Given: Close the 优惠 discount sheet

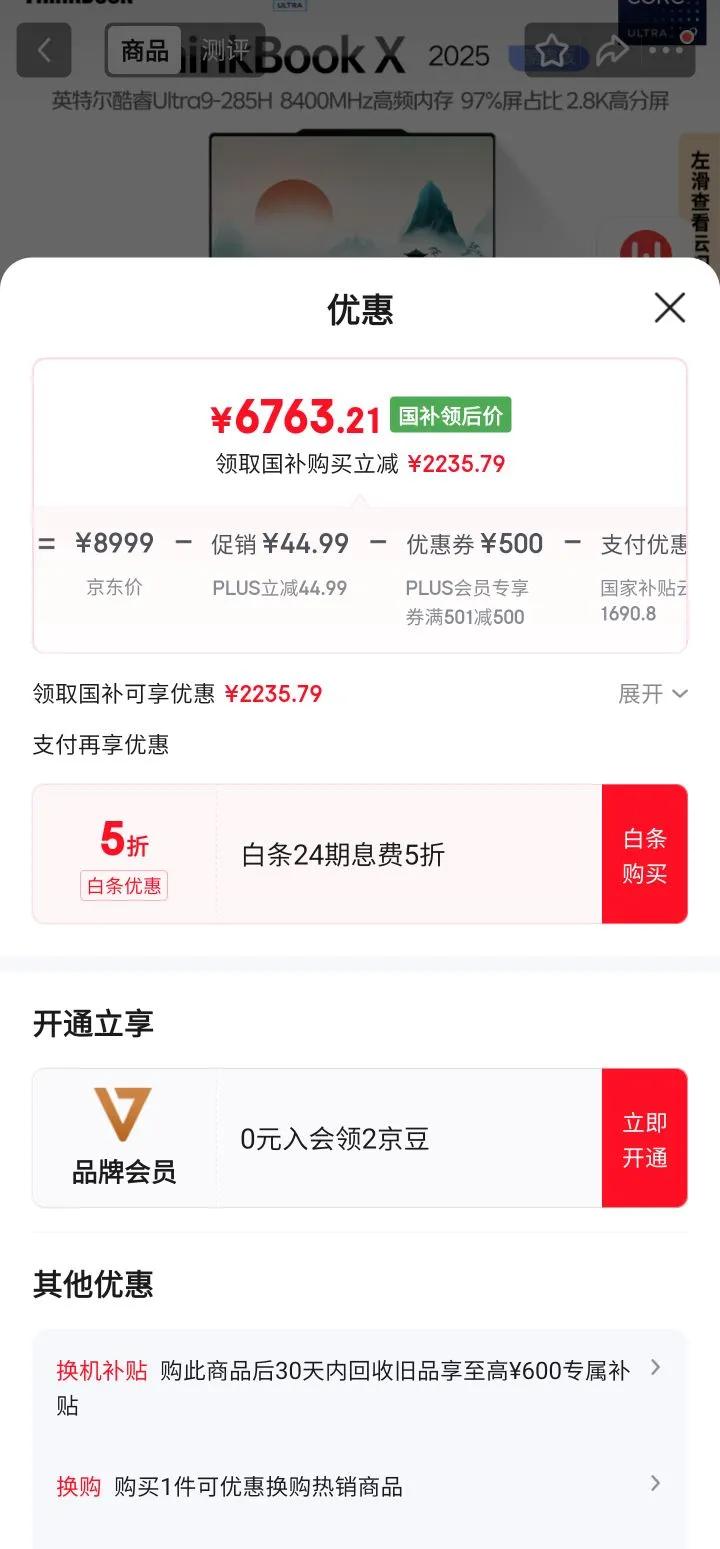Looking at the screenshot, I should coord(669,308).
